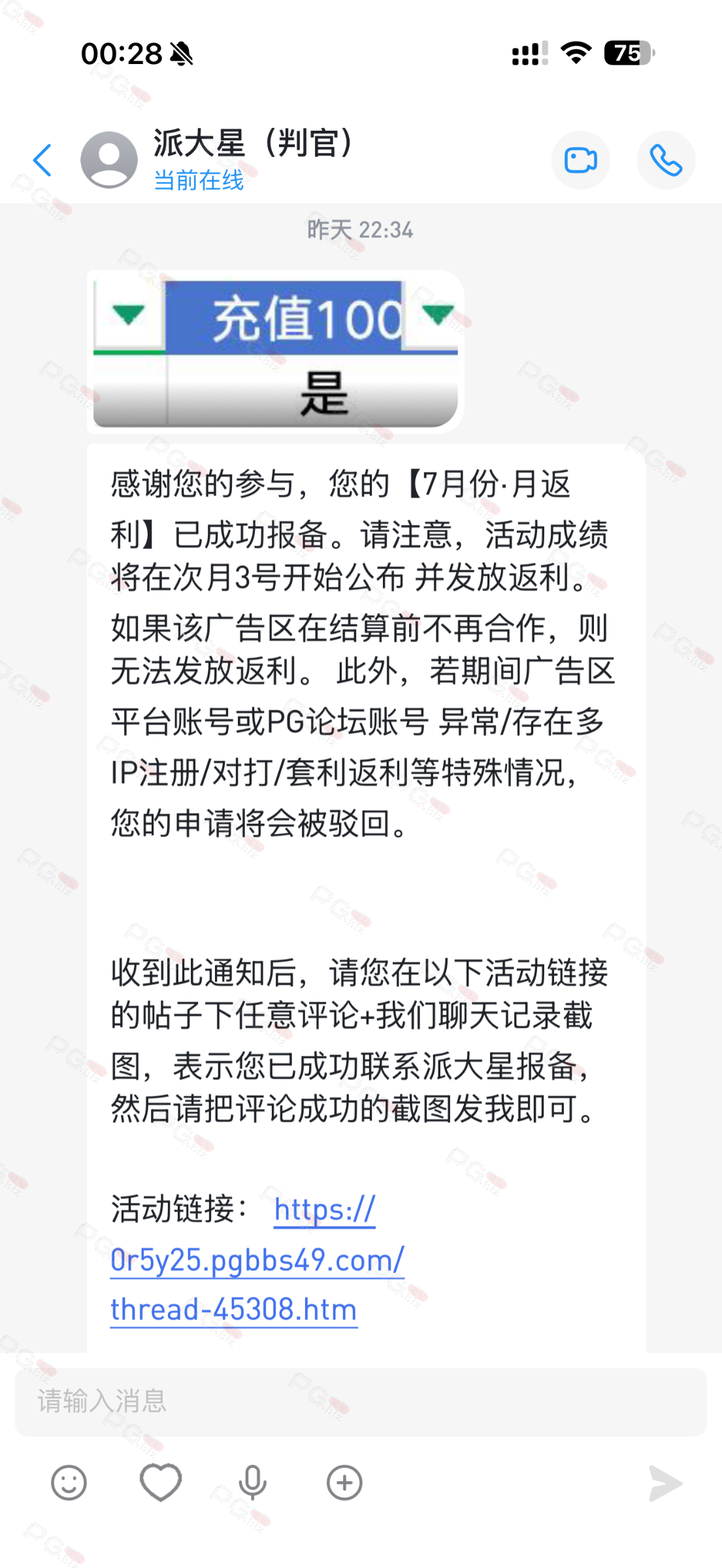The image size is (722, 1568).
Task: Open 派大星's profile avatar
Action: (x=109, y=160)
